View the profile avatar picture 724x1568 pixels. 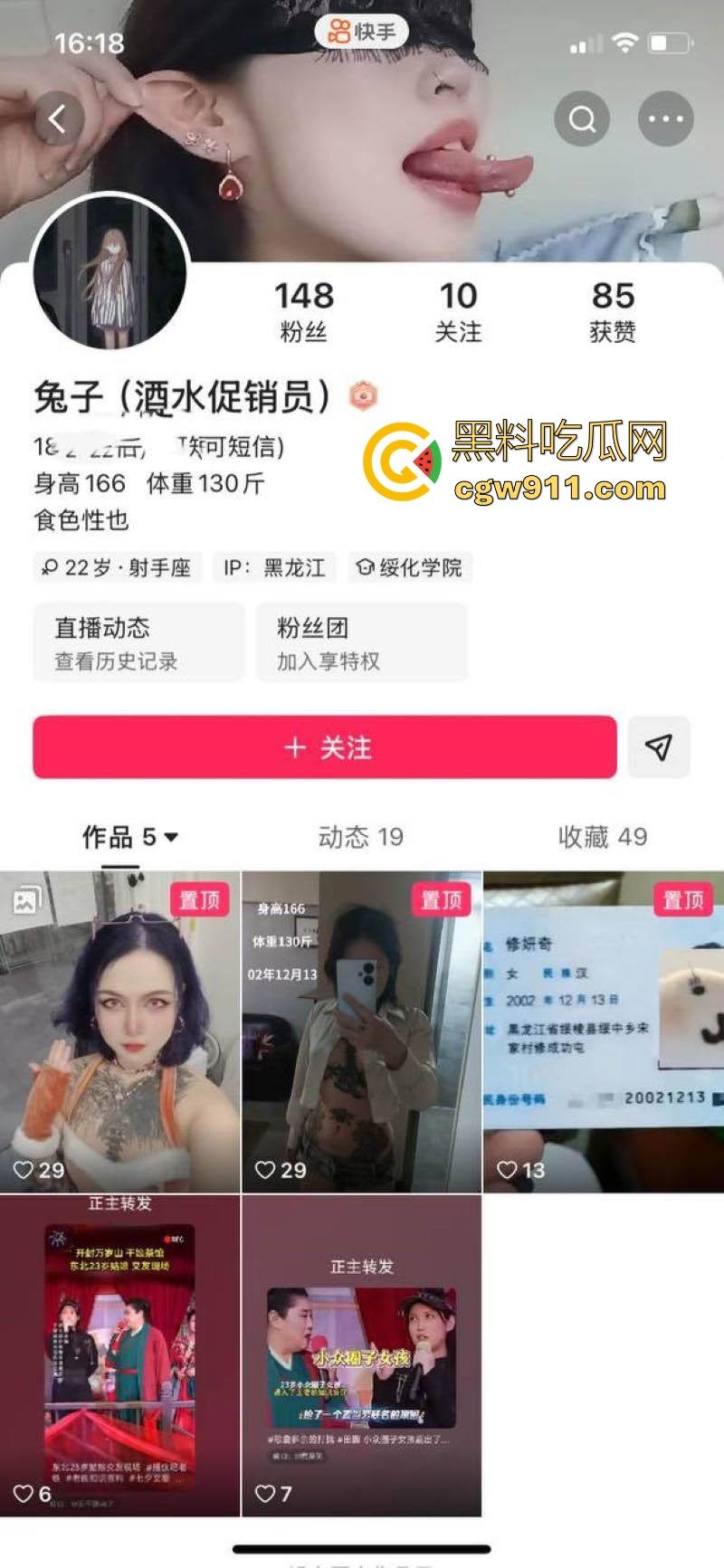coord(110,272)
